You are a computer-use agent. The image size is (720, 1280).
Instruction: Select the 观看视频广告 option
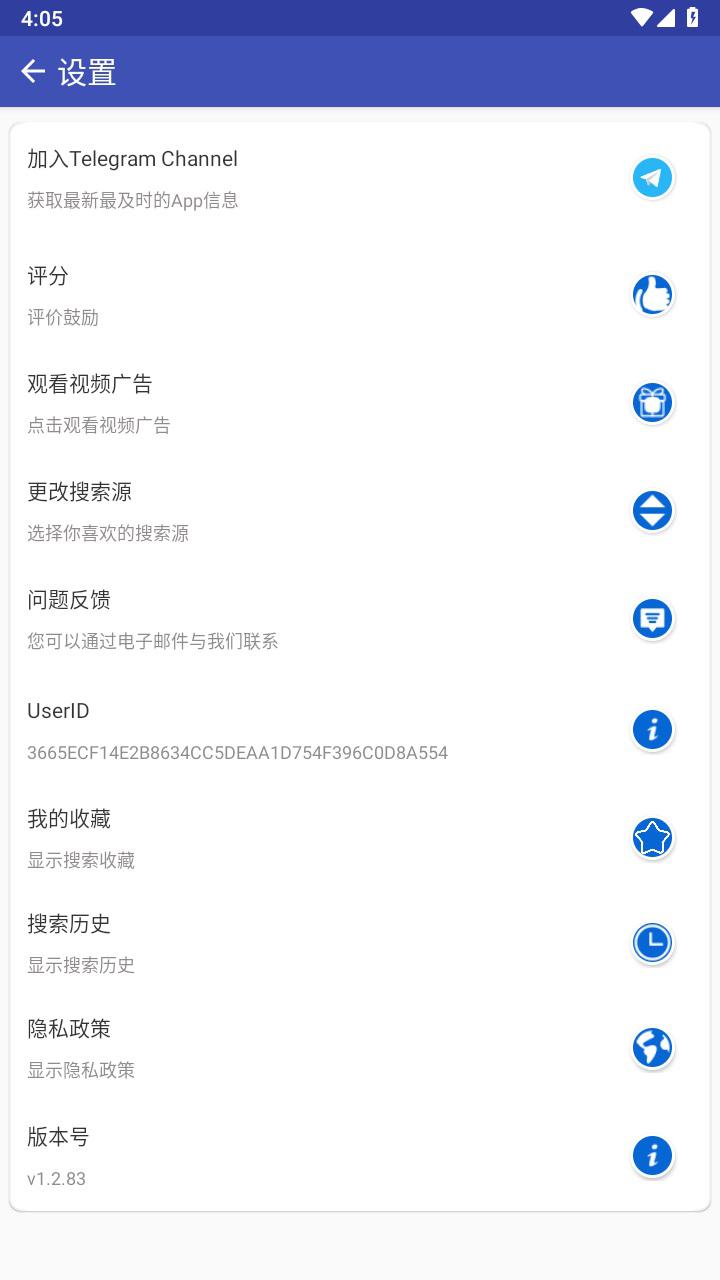click(360, 403)
